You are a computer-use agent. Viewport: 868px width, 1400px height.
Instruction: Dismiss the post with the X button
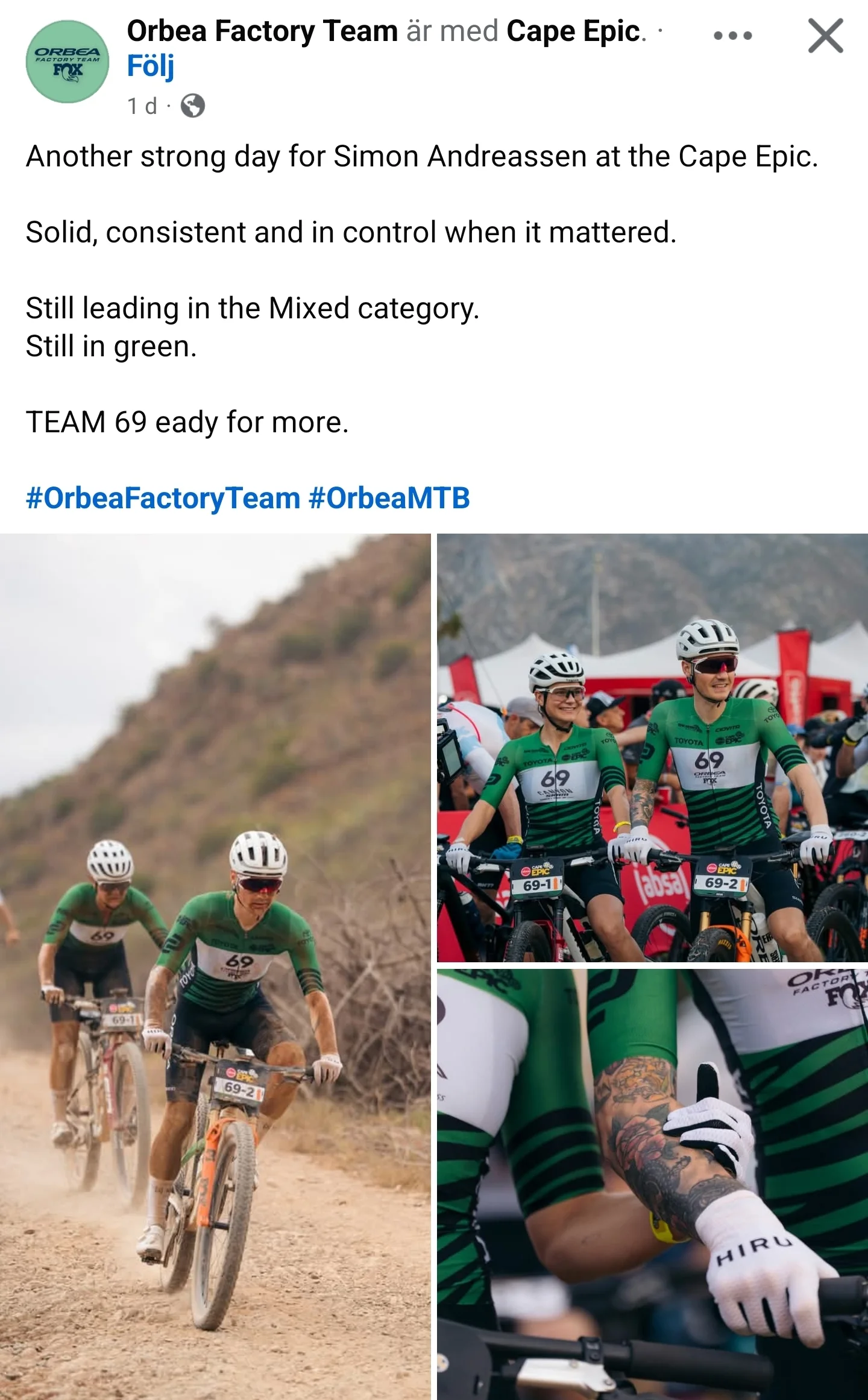[x=825, y=36]
